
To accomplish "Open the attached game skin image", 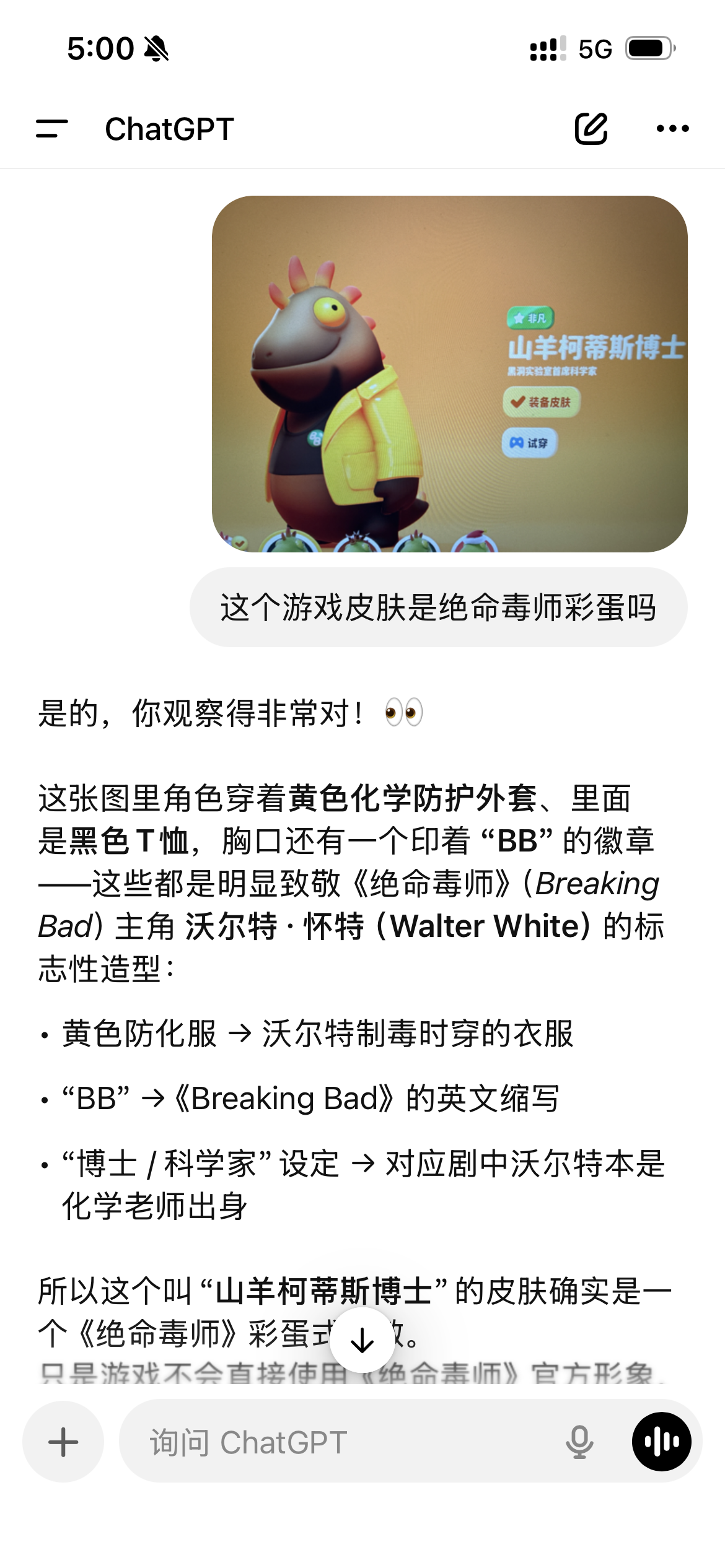I will [449, 374].
